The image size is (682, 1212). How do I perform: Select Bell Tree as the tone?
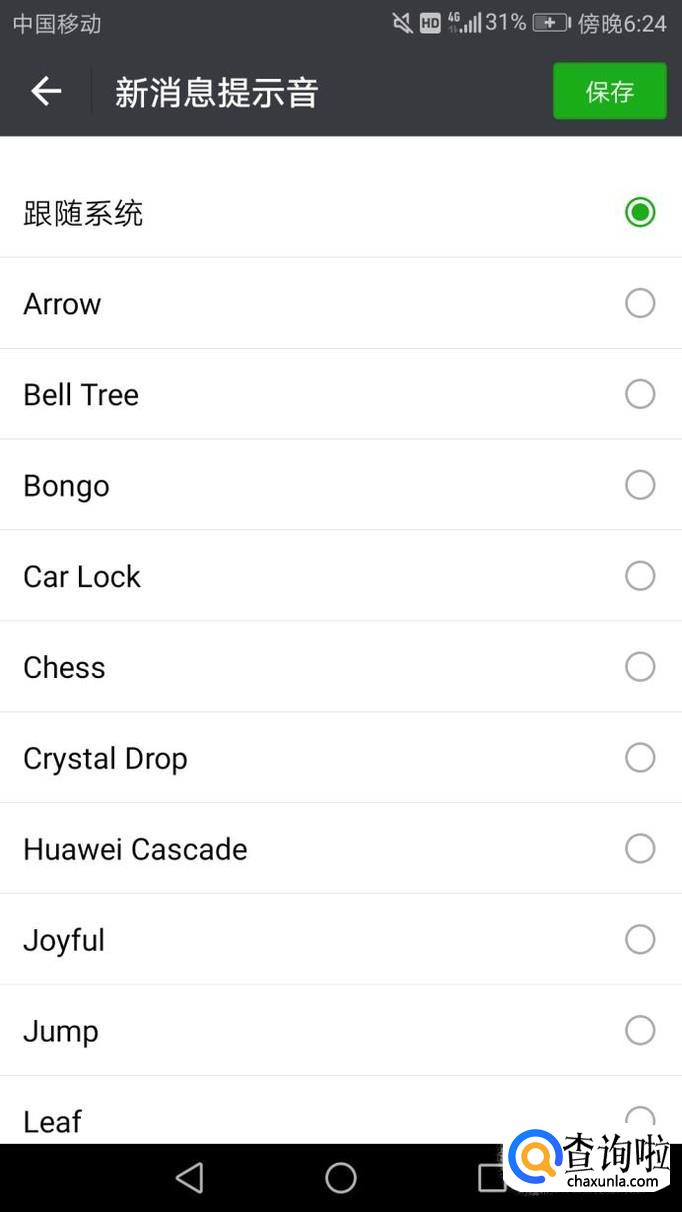(x=640, y=394)
